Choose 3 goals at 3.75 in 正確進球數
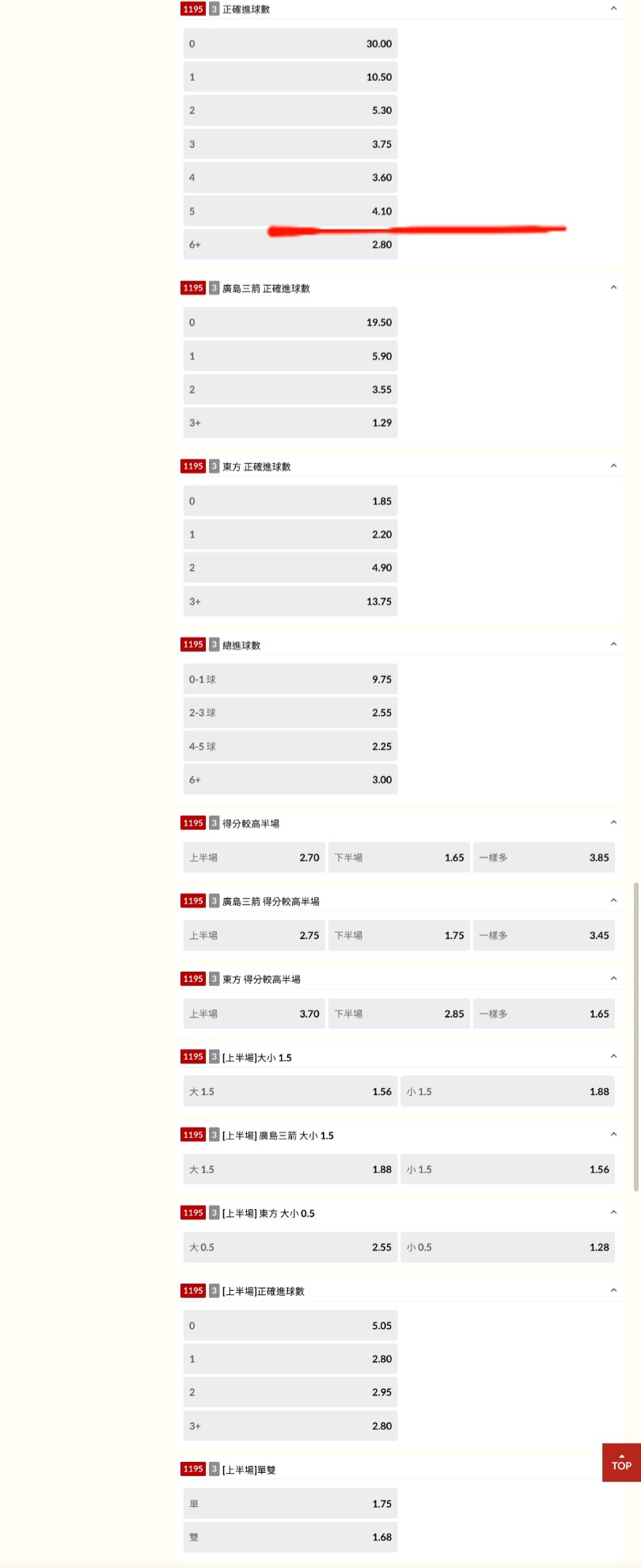641x1568 pixels. (290, 144)
